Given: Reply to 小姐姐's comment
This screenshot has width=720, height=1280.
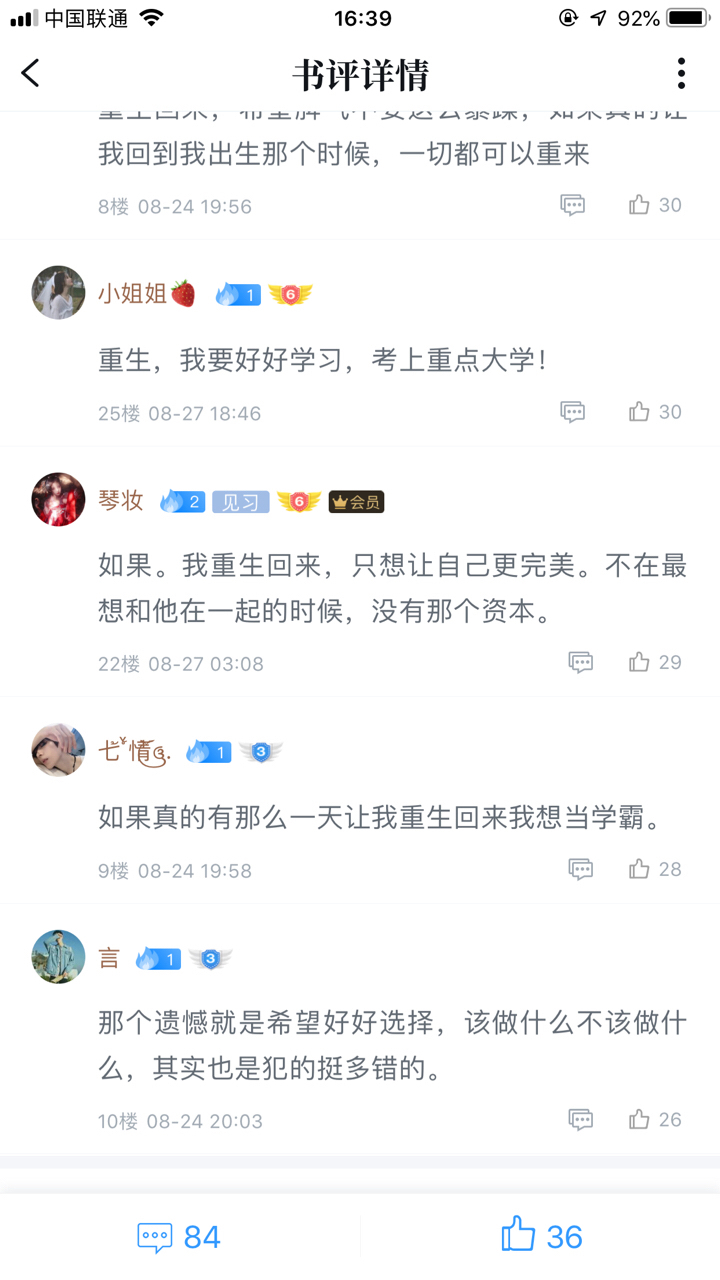Looking at the screenshot, I should click(x=572, y=412).
